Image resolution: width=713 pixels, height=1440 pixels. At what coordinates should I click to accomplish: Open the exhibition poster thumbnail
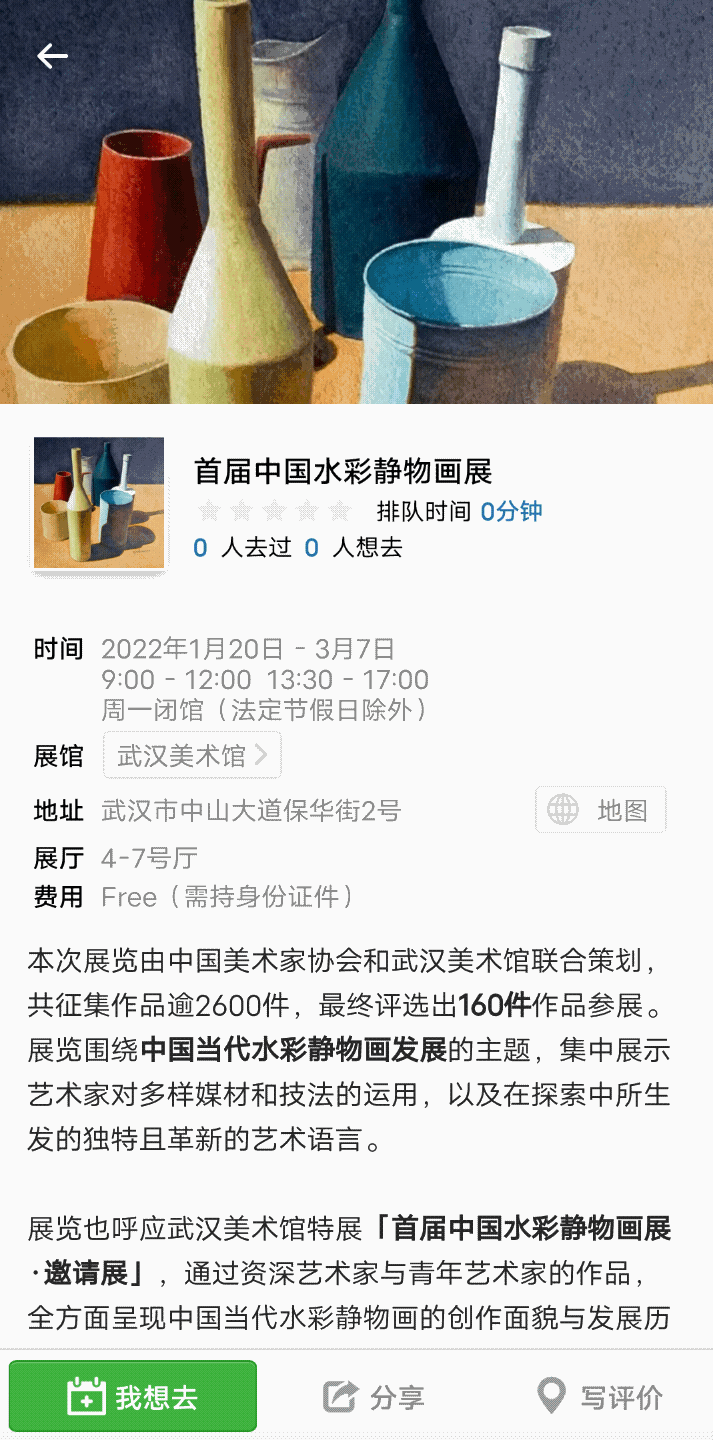(x=99, y=504)
